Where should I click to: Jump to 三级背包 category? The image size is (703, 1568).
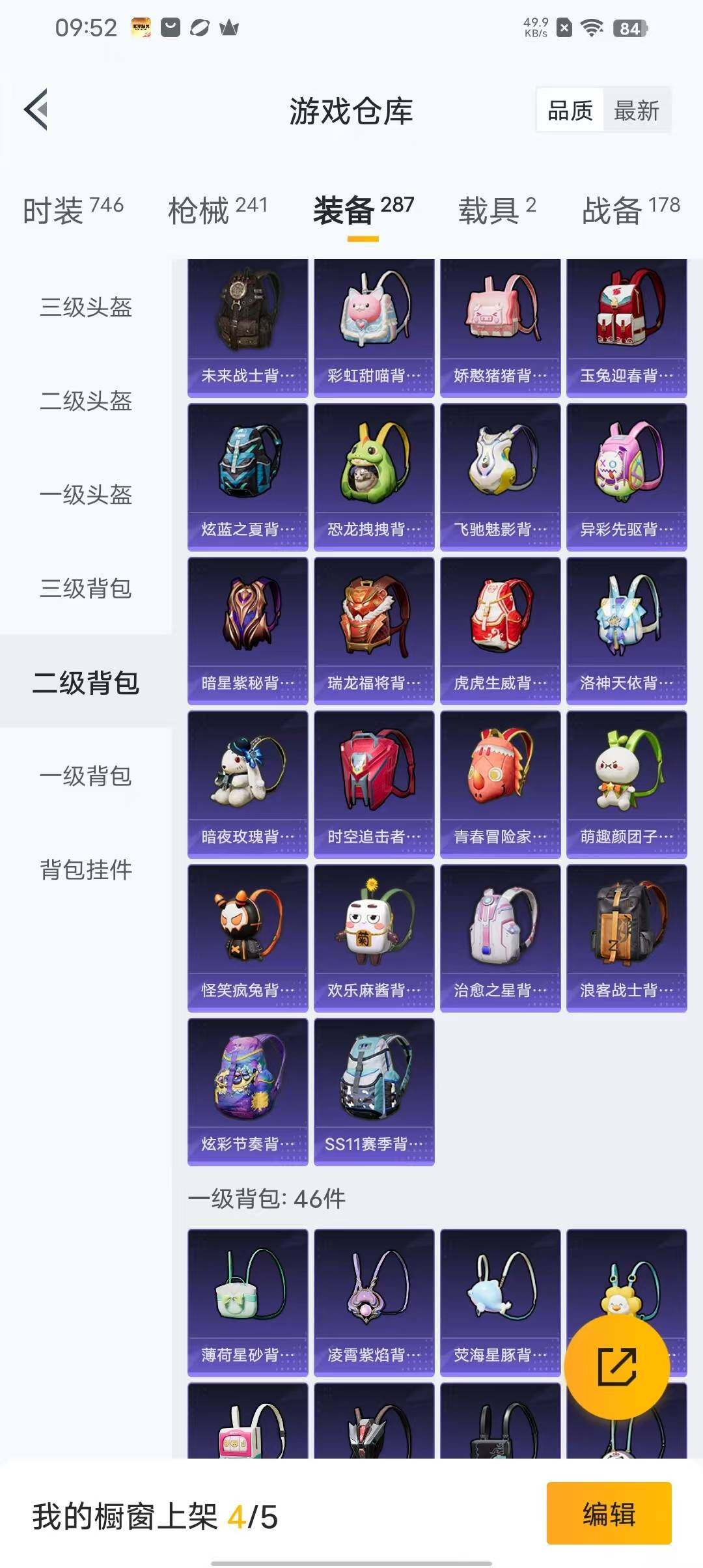coord(86,589)
